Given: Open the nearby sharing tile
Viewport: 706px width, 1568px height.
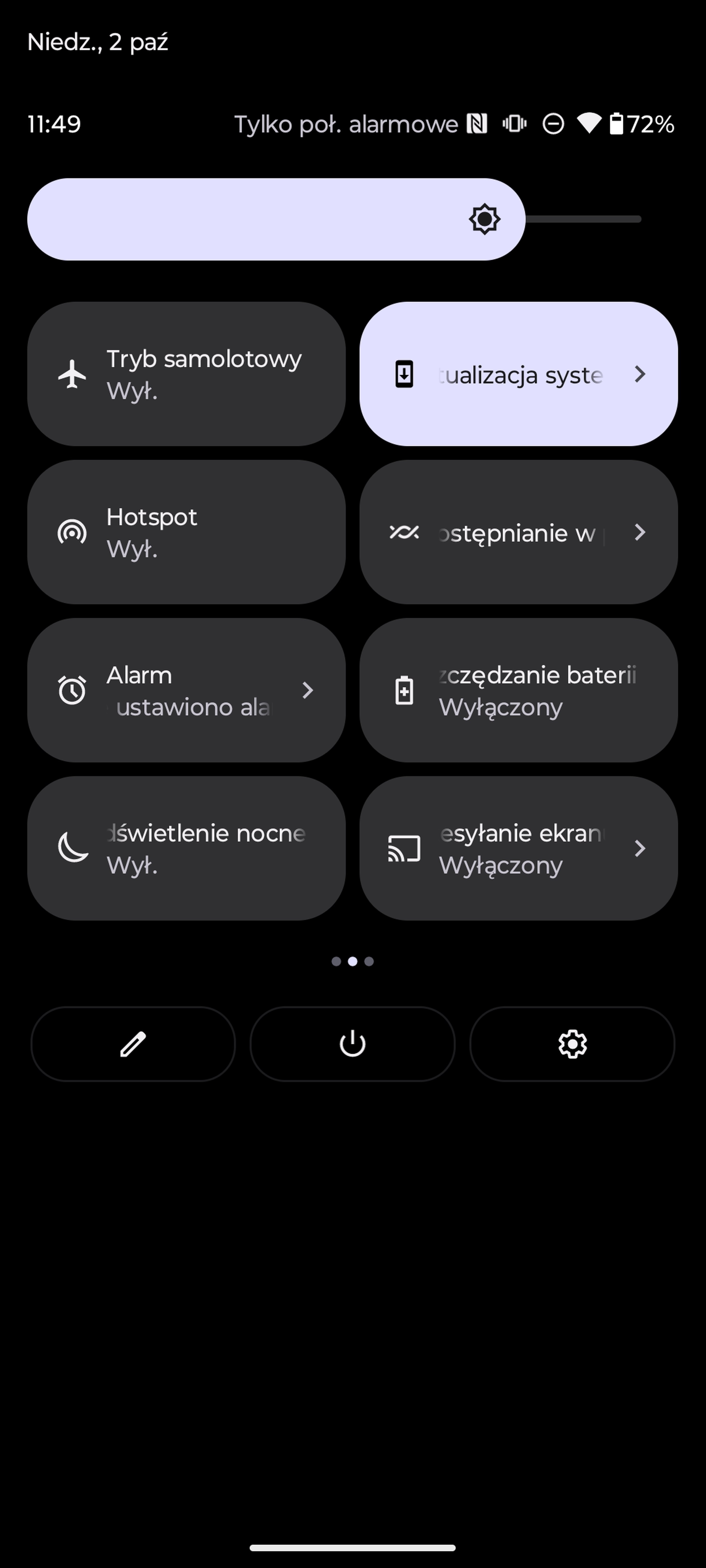Looking at the screenshot, I should [x=518, y=532].
